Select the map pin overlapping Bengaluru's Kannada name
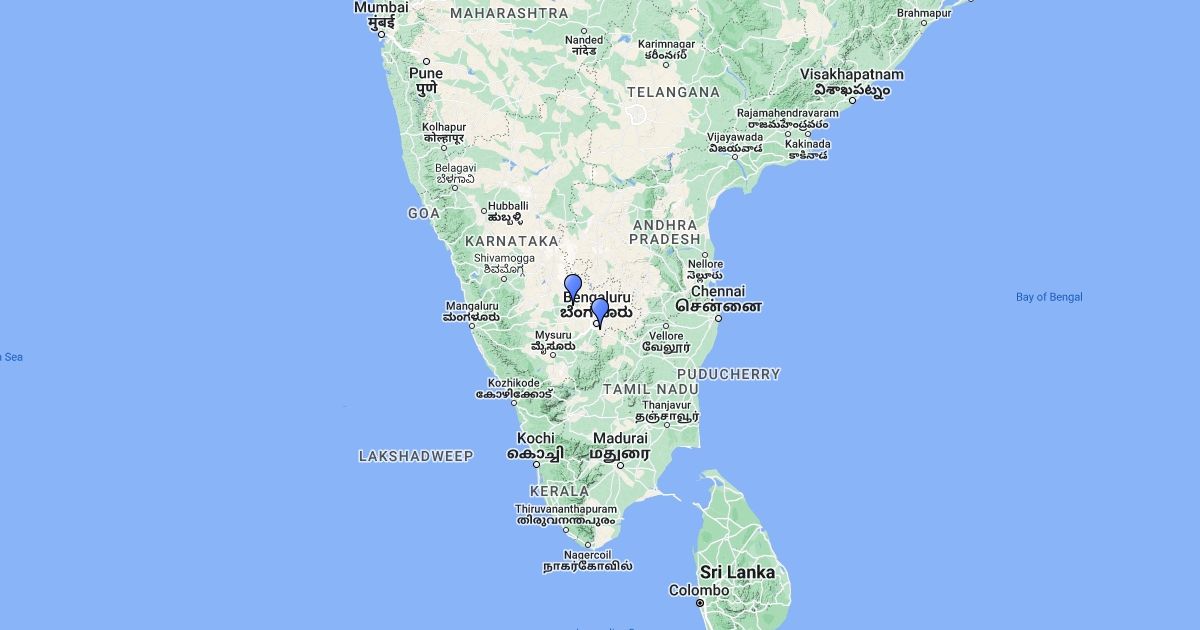This screenshot has width=1200, height=630. [x=600, y=314]
